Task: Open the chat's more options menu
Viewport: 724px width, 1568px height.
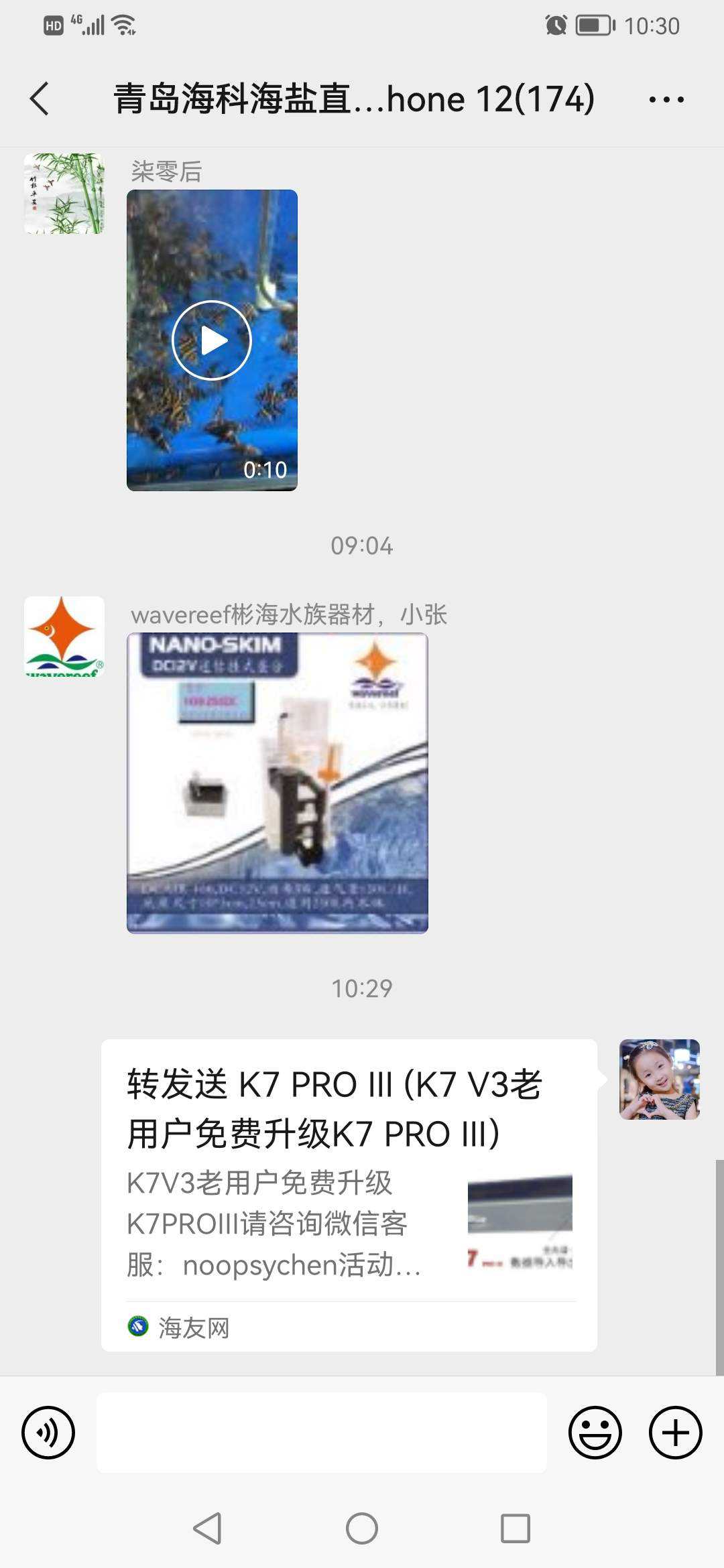Action: pos(666,100)
